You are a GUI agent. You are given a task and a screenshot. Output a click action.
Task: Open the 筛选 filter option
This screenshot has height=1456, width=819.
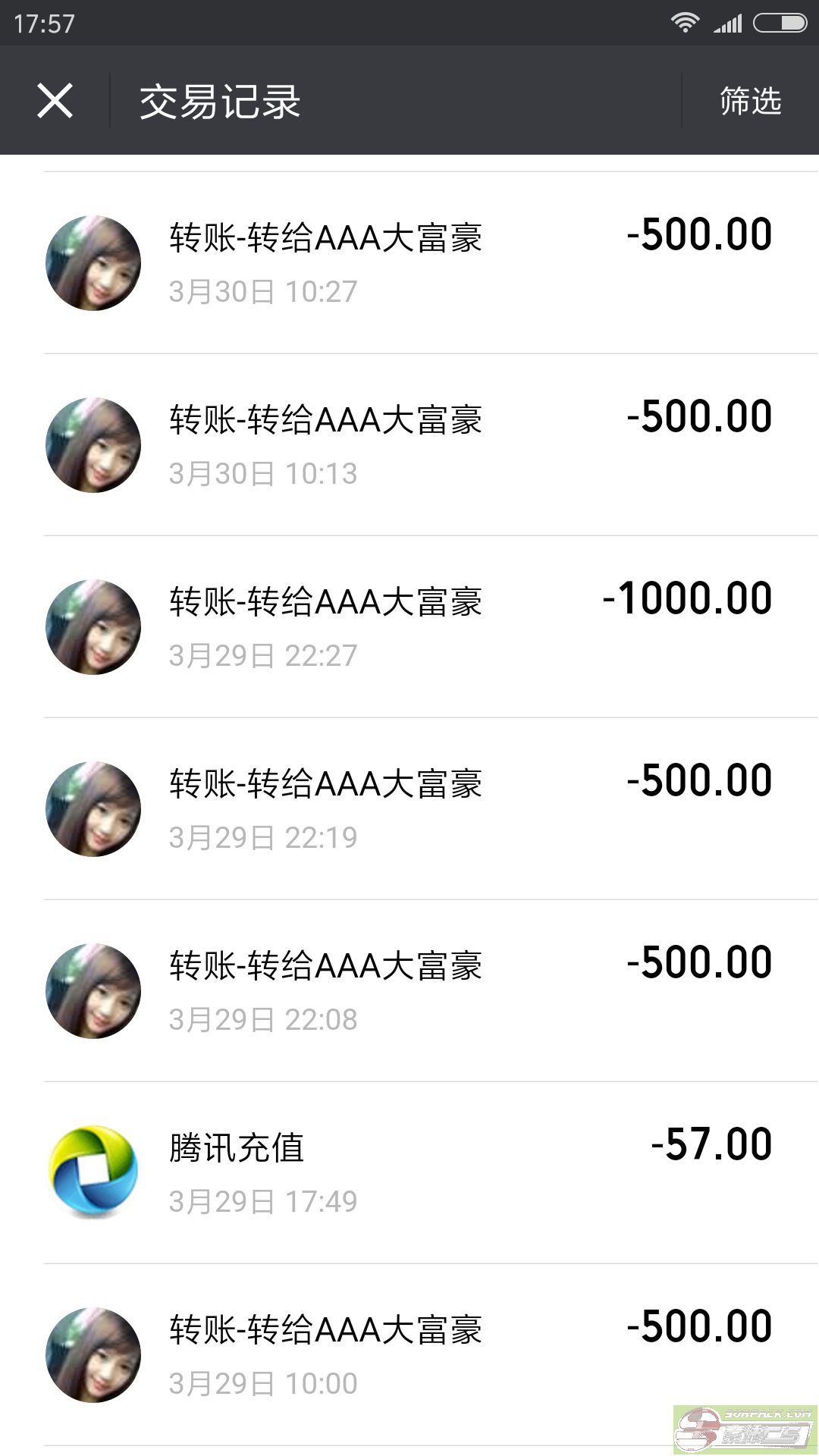(x=750, y=101)
